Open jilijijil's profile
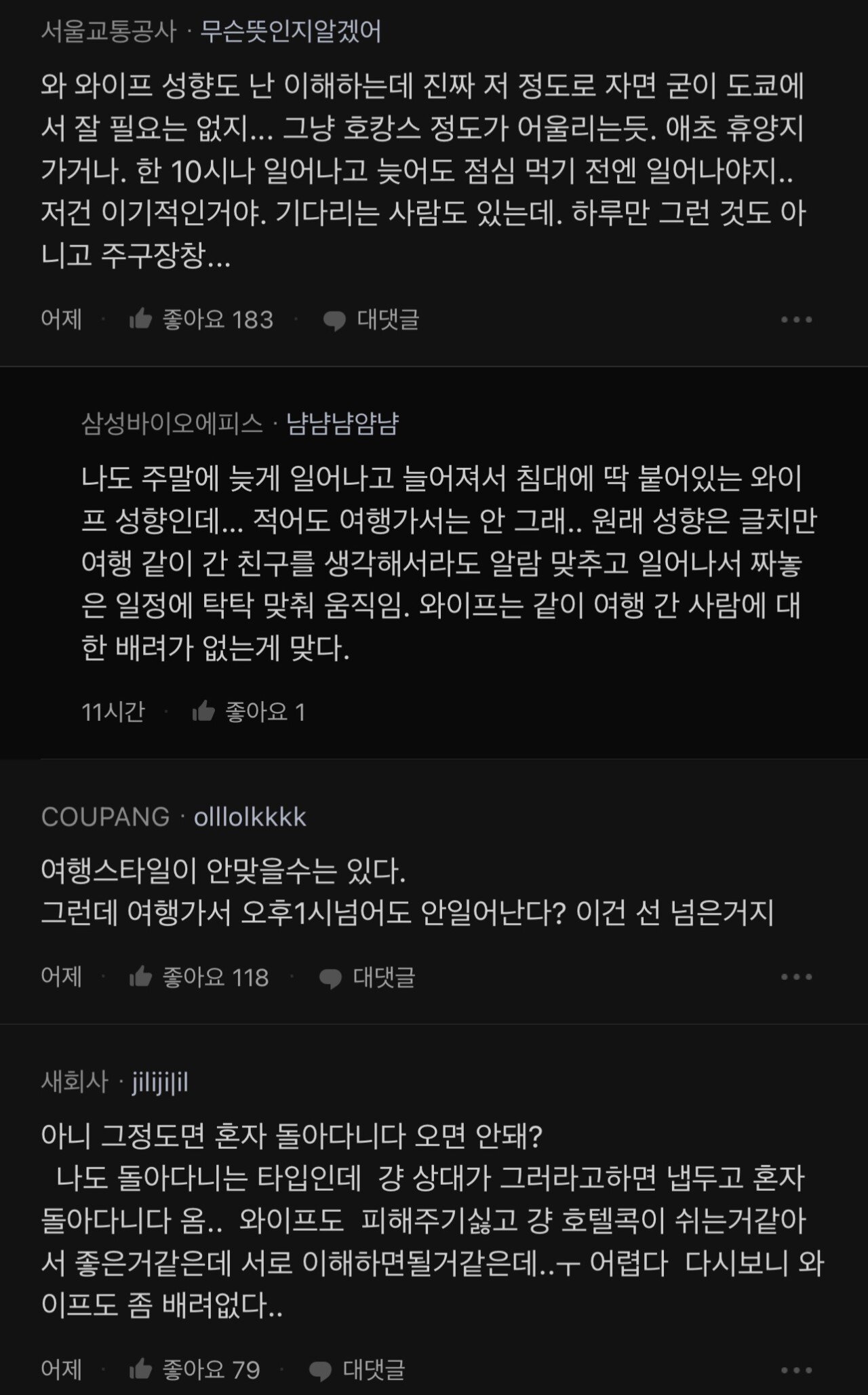 [x=160, y=1082]
